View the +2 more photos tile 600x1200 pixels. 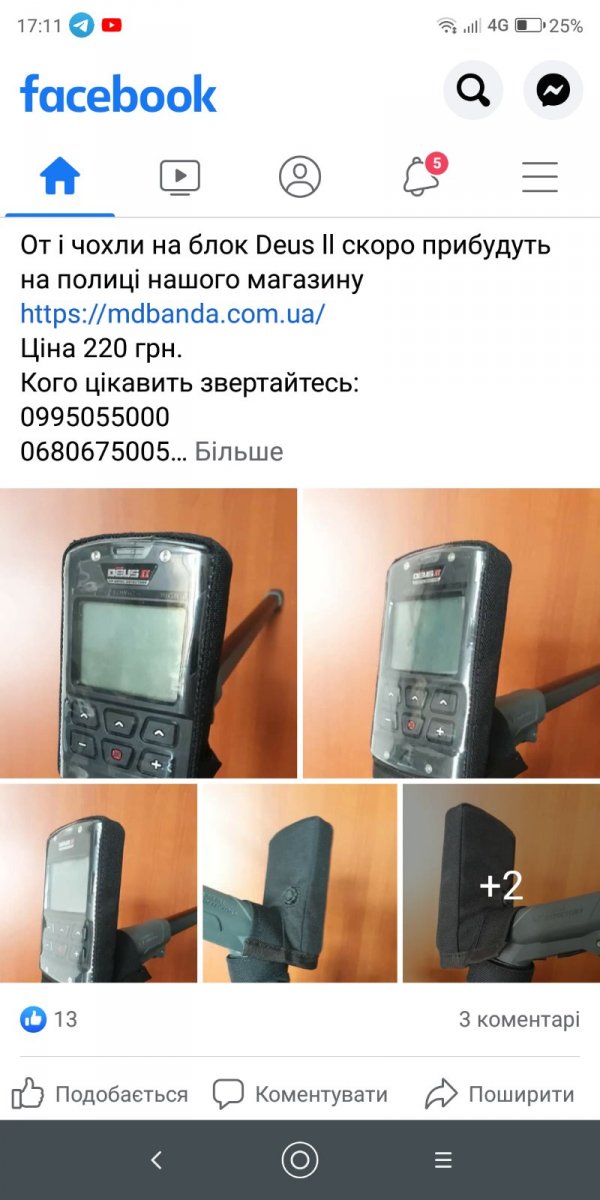coord(501,884)
